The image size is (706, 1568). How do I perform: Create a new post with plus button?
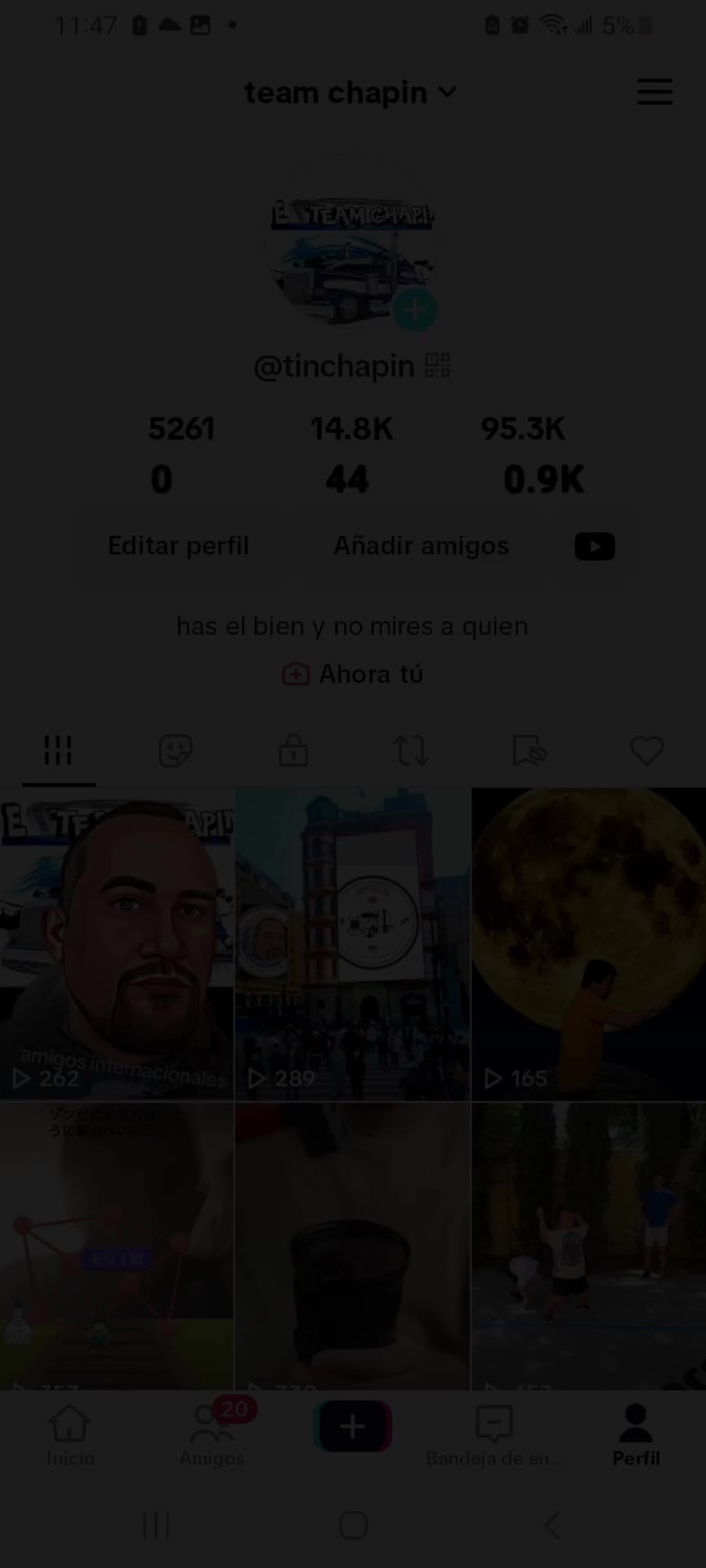pyautogui.click(x=352, y=1426)
